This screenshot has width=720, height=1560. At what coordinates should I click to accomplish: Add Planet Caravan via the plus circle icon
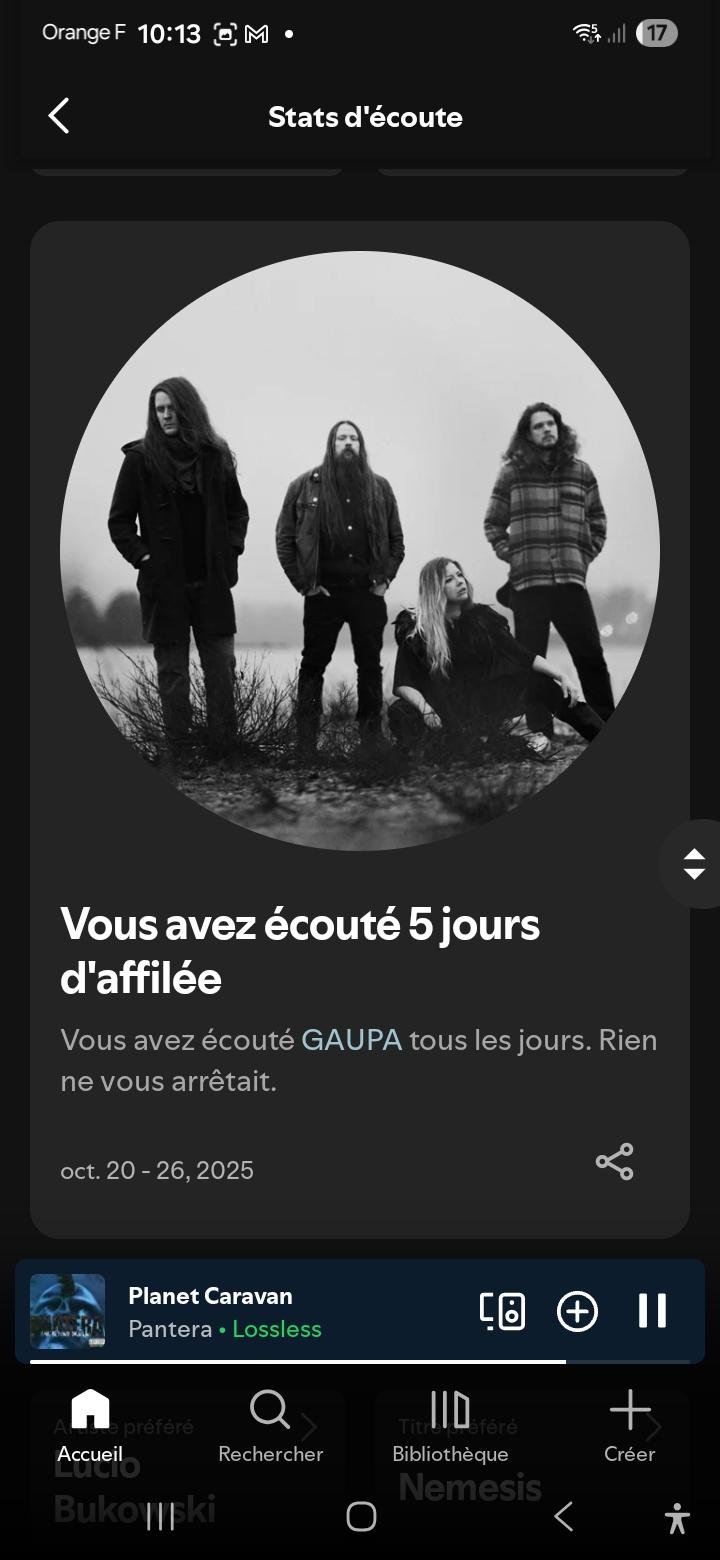point(576,1311)
